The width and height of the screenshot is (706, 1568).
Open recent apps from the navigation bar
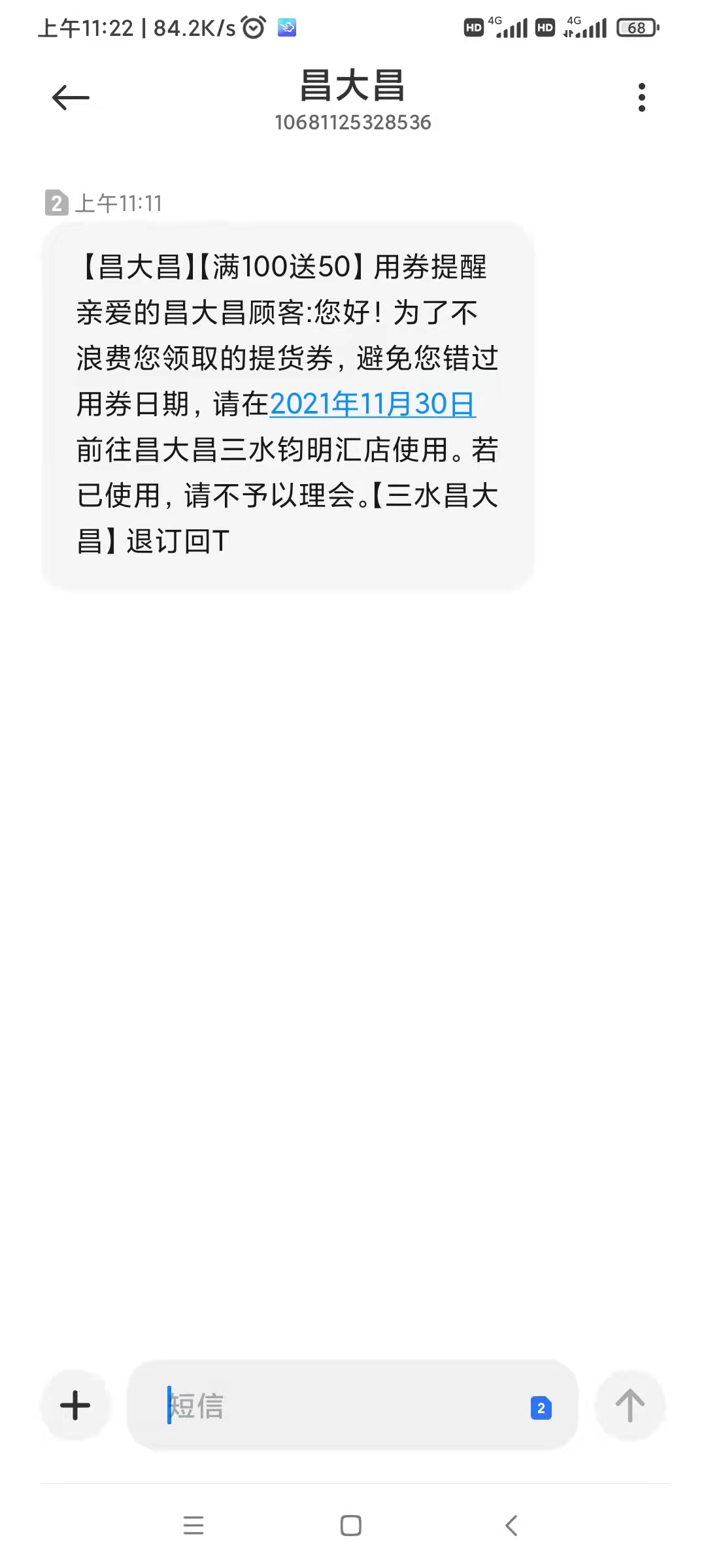coord(193,1526)
